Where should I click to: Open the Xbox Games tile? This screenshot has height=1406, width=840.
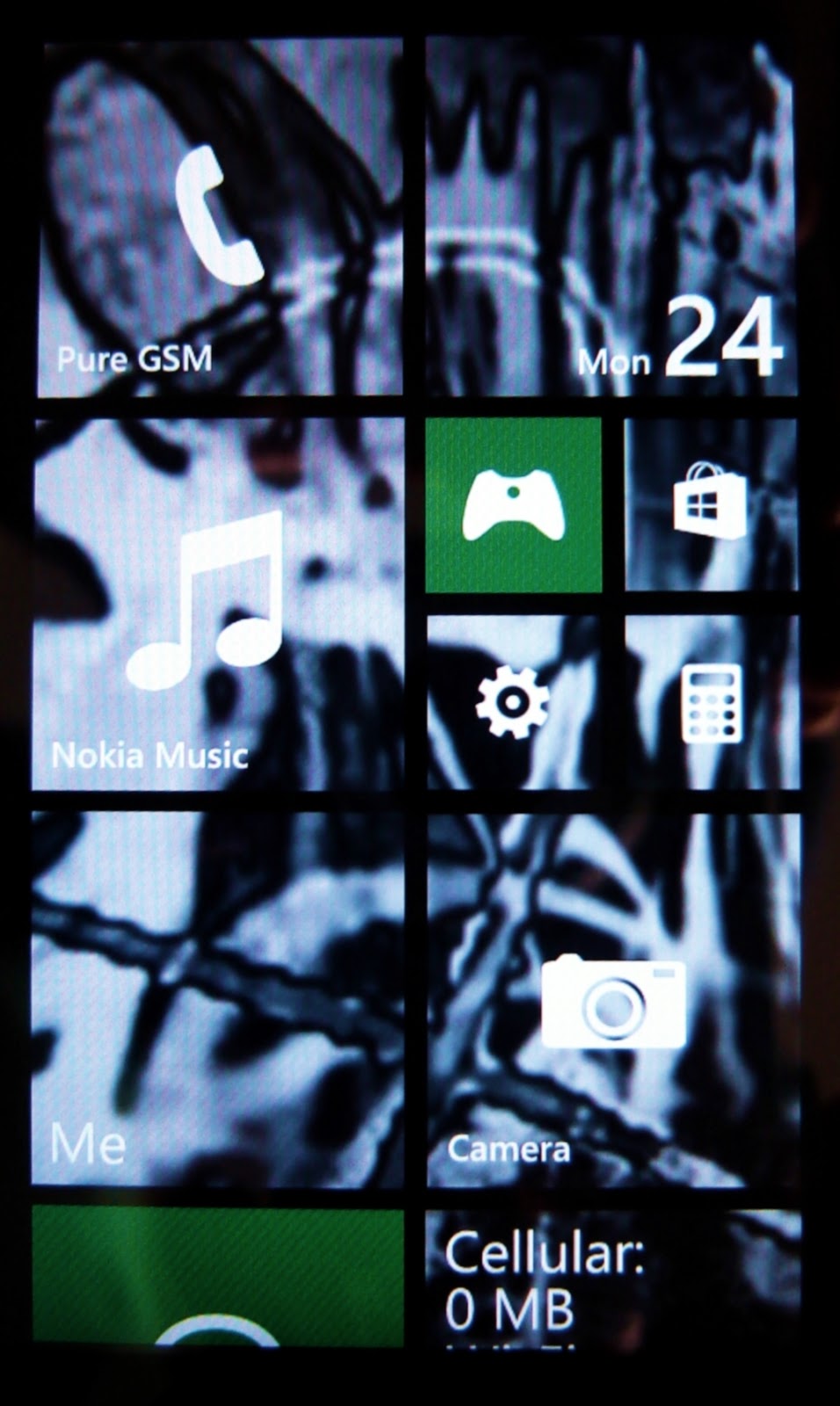(x=514, y=504)
